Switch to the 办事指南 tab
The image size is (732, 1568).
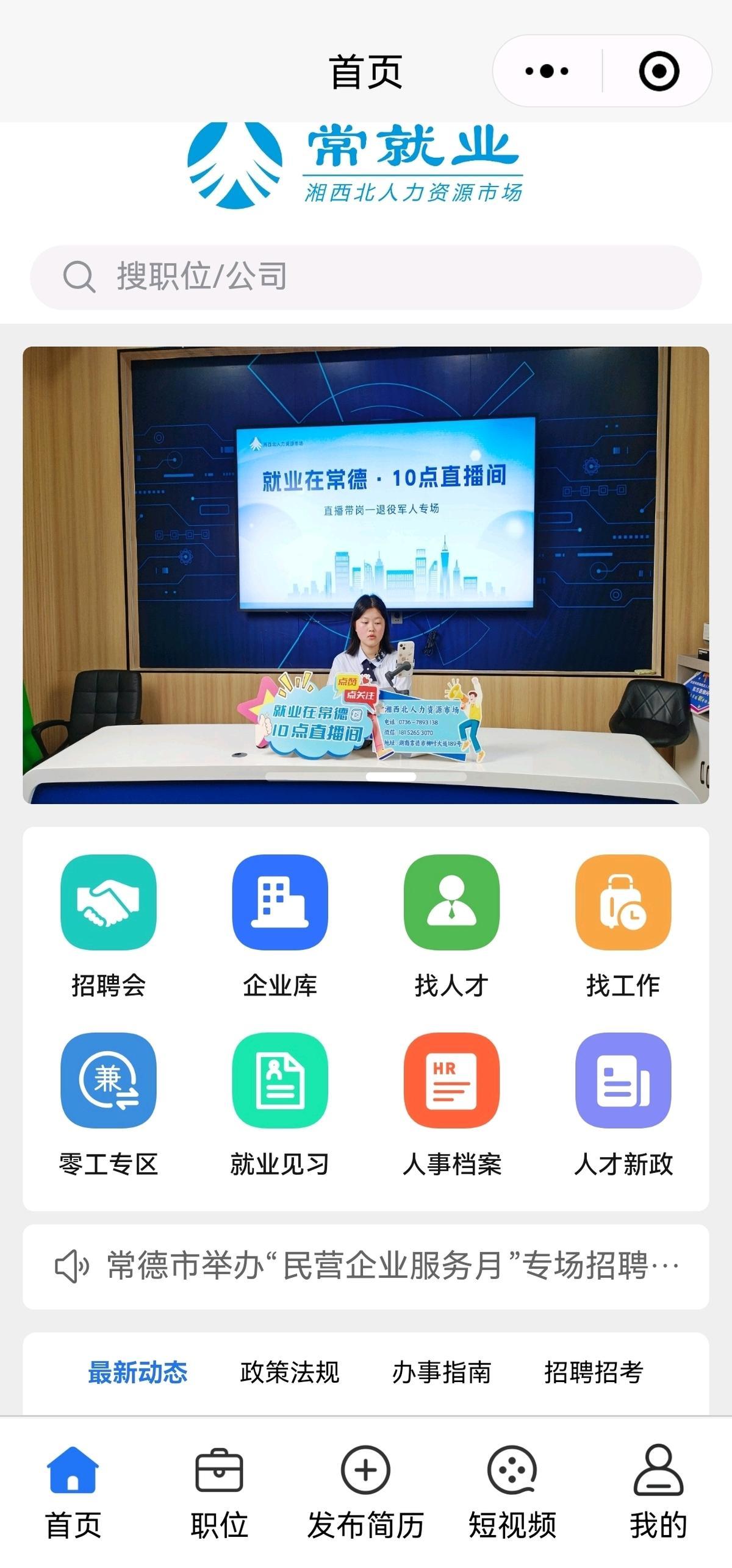[x=442, y=1373]
